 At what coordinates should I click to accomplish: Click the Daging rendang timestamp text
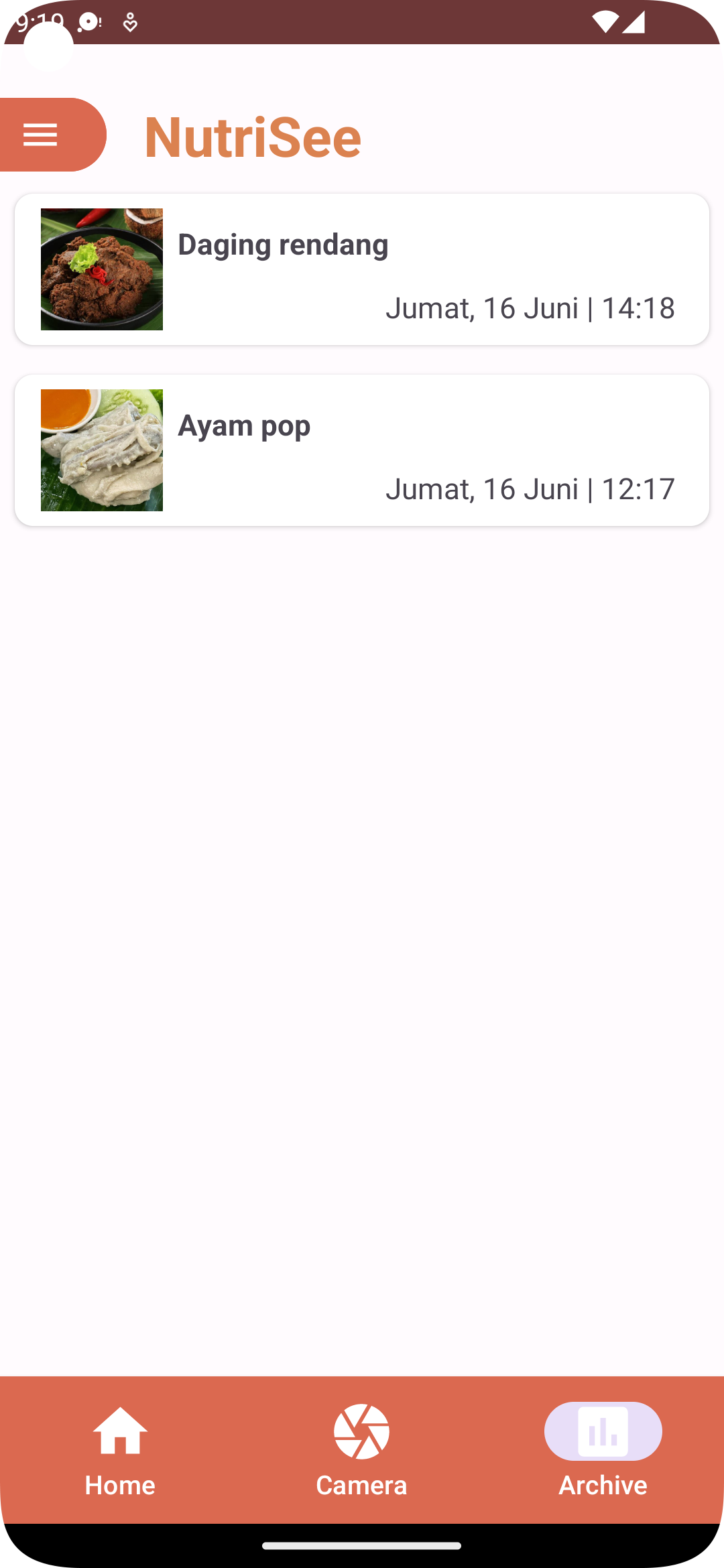tap(530, 308)
